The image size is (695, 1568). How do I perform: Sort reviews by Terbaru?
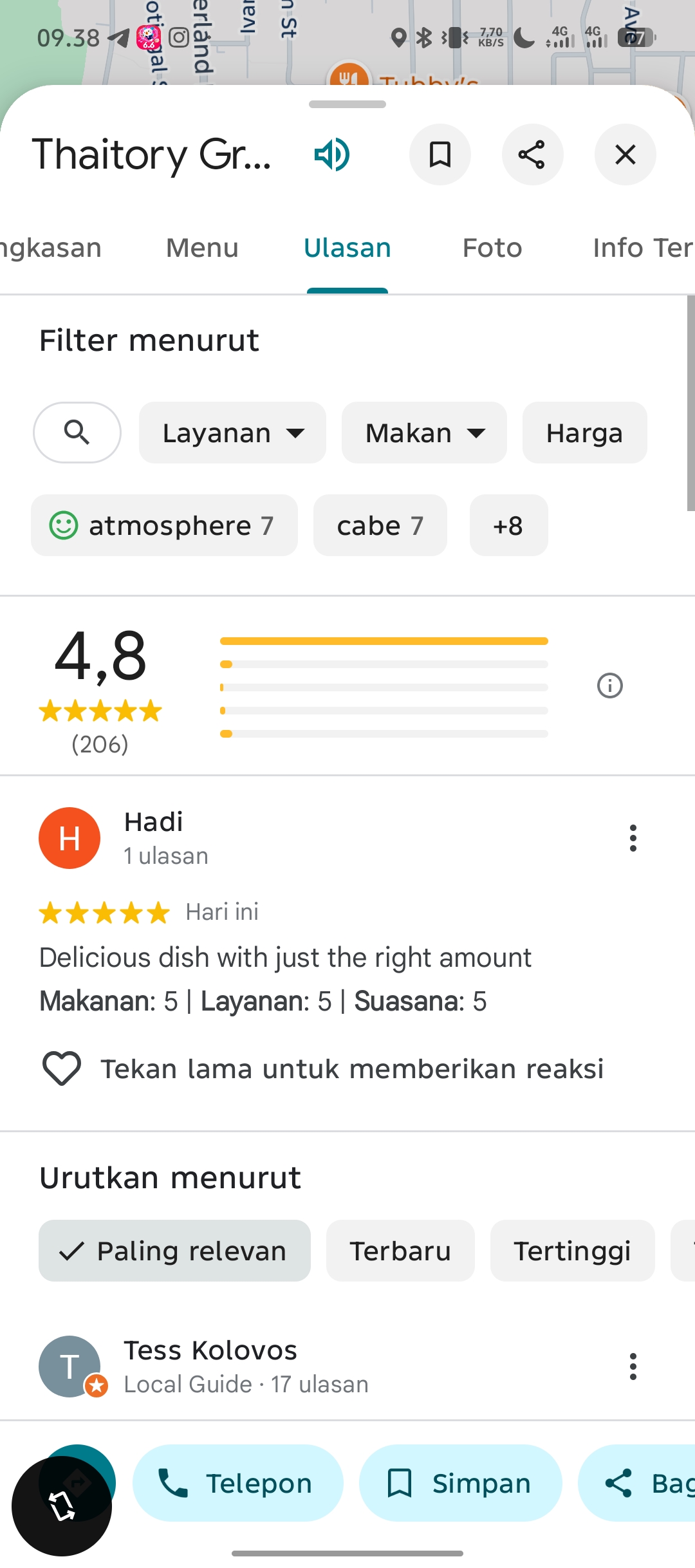tap(400, 1251)
